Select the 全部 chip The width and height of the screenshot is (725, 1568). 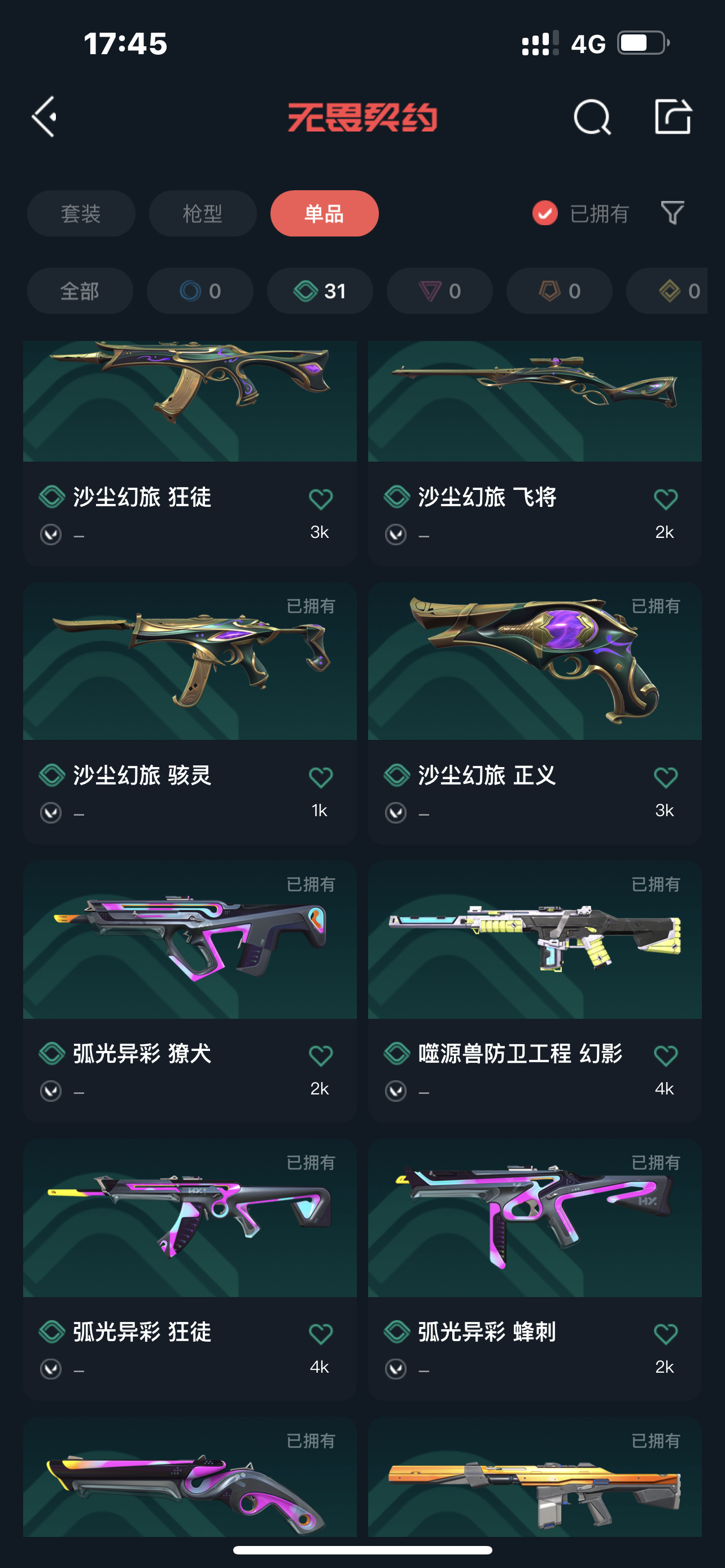coord(80,291)
